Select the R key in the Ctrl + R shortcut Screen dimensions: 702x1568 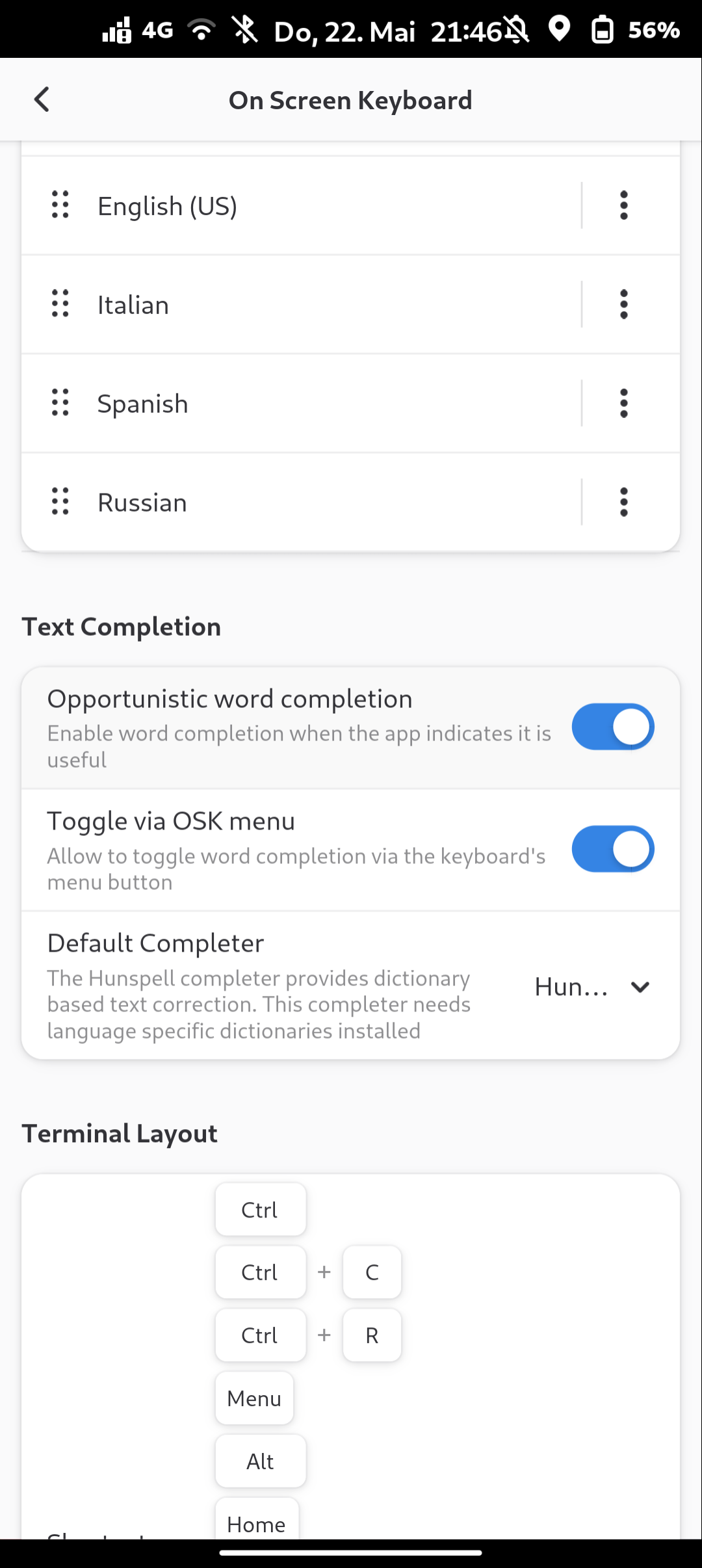372,1335
